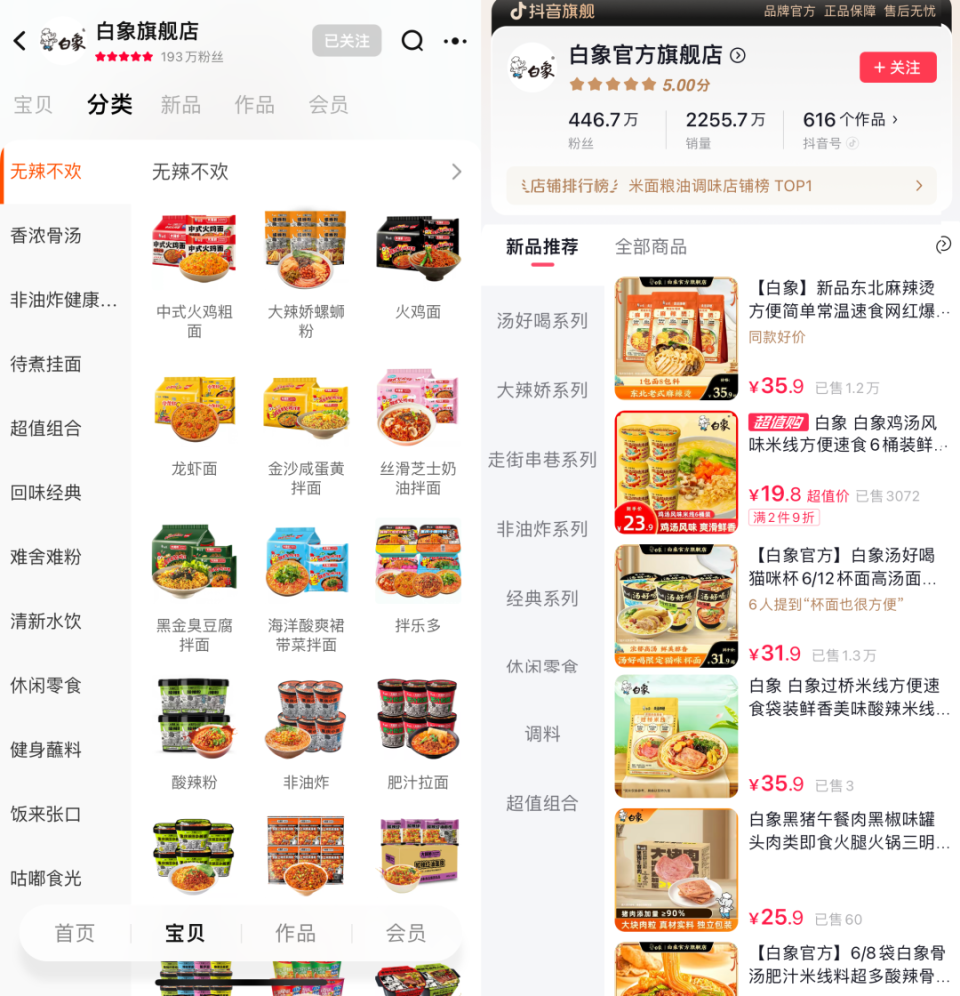Toggle following via the 已关注 button
The width and height of the screenshot is (960, 996).
point(346,41)
